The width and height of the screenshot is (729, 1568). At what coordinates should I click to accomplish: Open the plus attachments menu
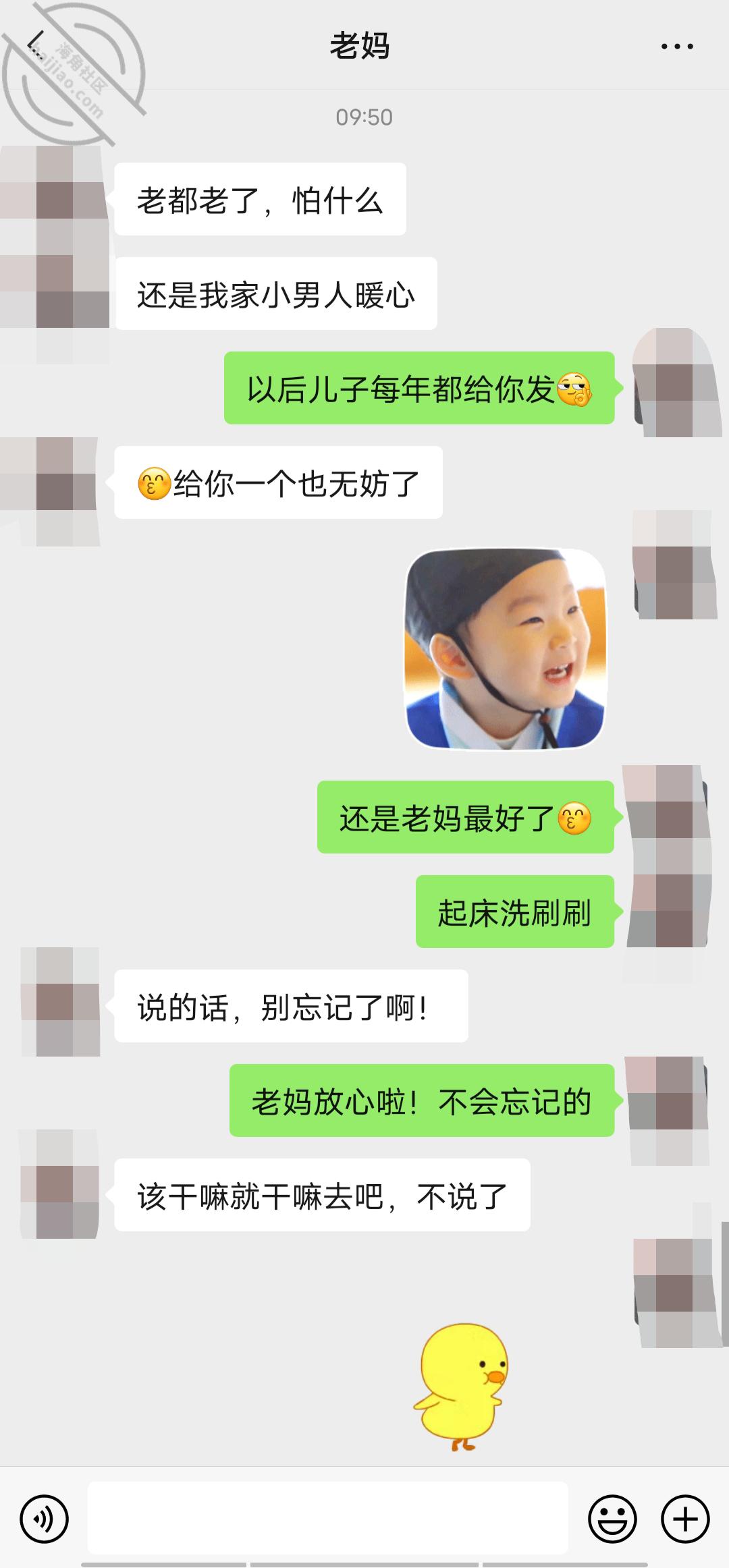point(685,1519)
